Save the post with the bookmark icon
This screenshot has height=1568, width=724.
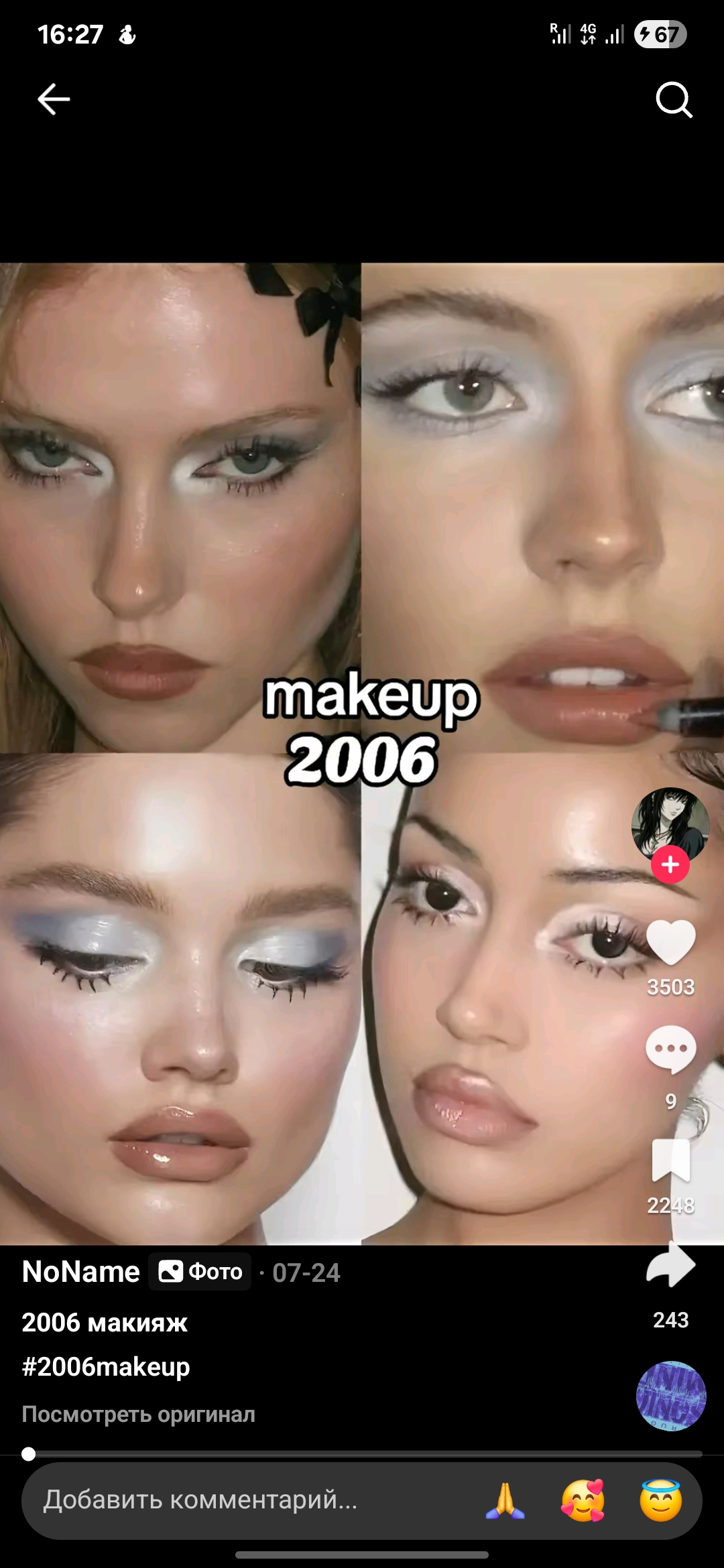coord(670,1161)
